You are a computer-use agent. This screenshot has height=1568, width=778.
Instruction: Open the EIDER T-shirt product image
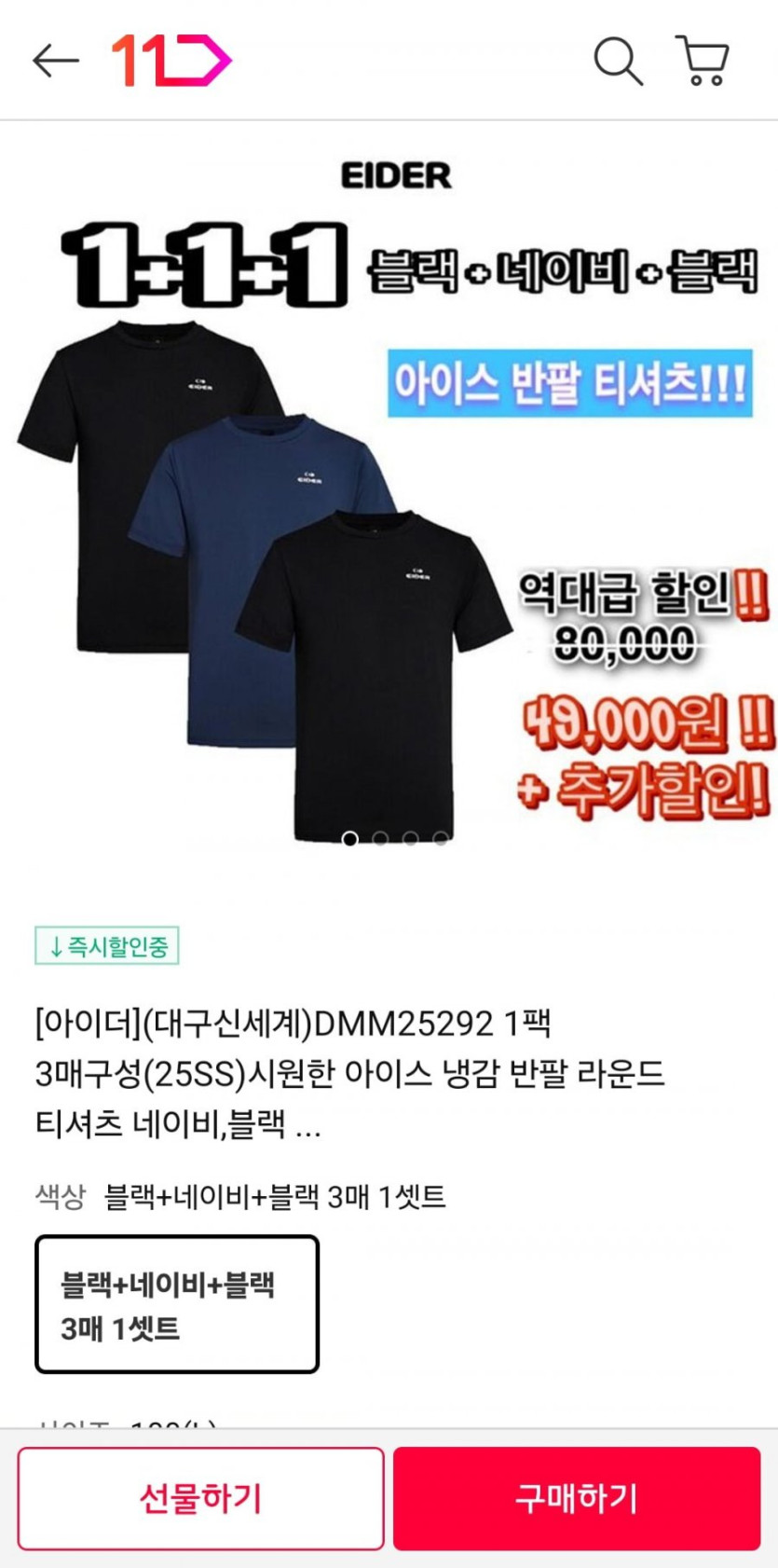[x=389, y=503]
